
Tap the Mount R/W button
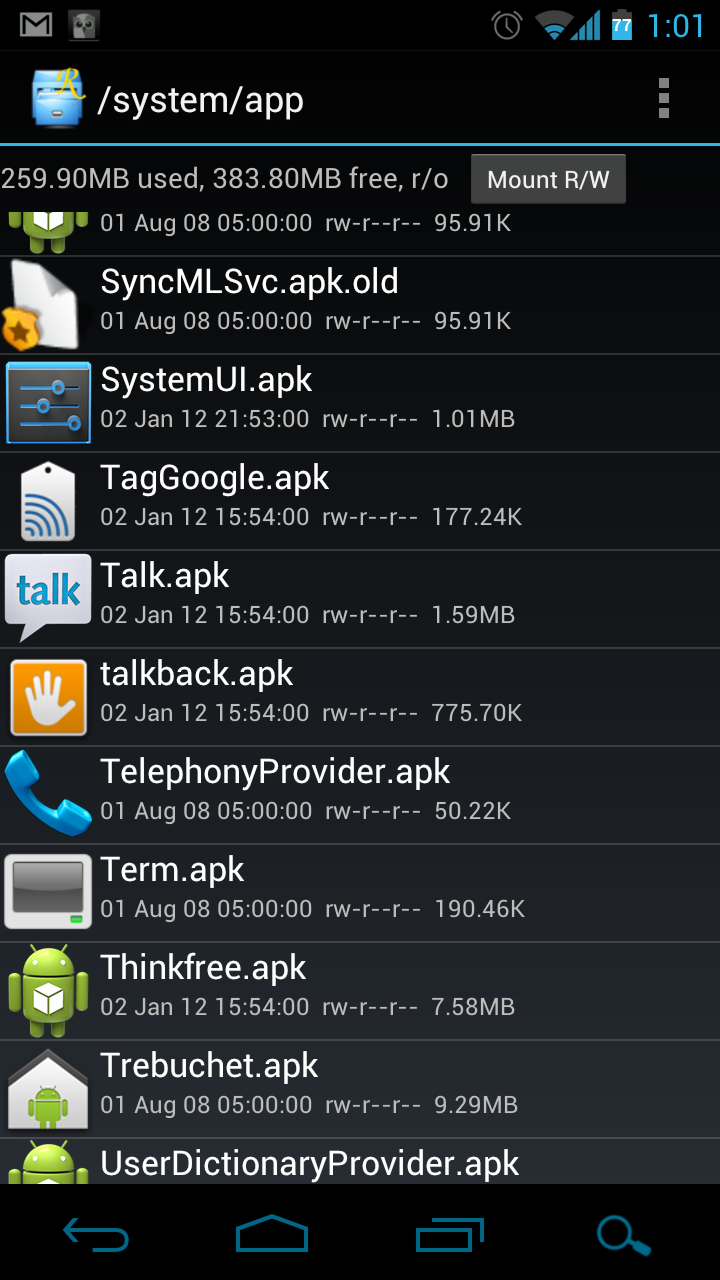point(548,180)
